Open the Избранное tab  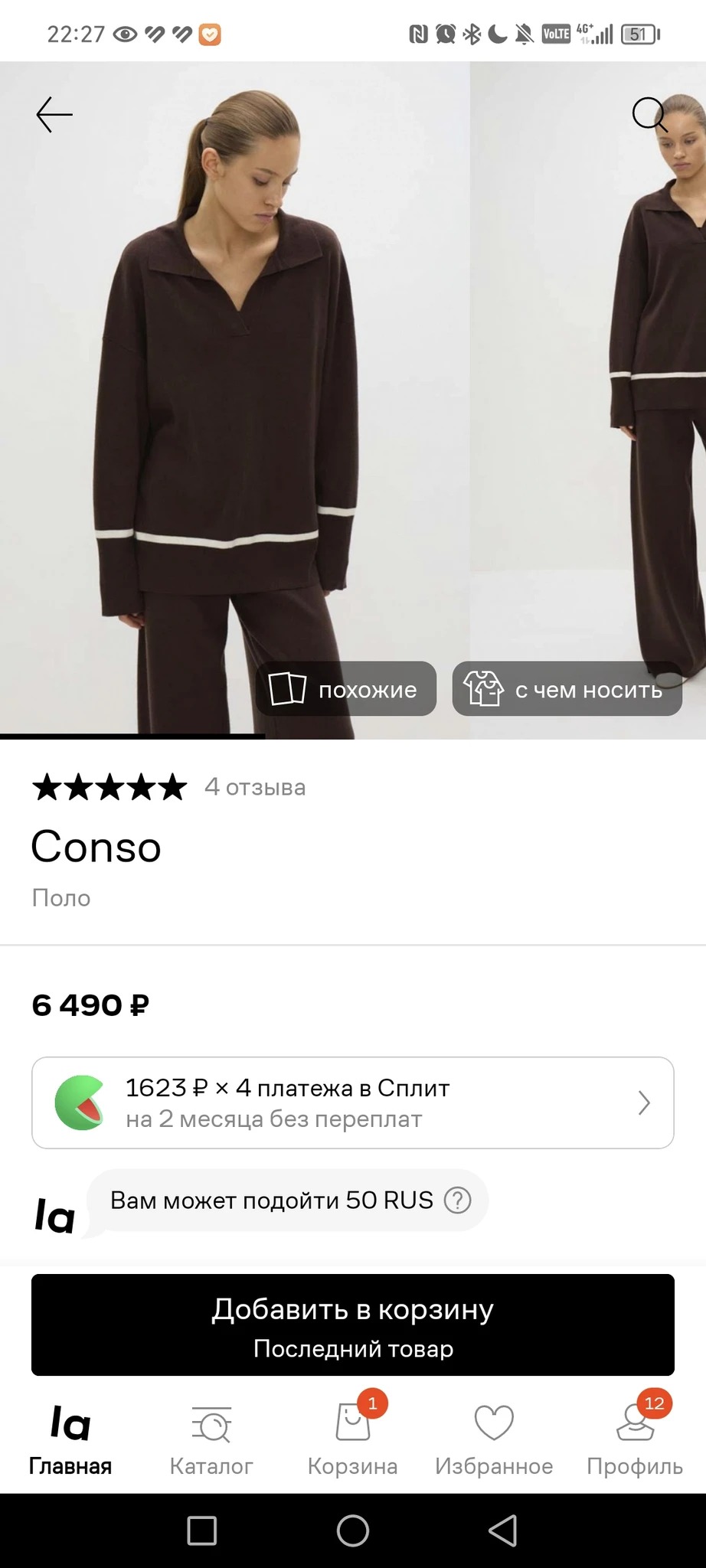tap(494, 1439)
